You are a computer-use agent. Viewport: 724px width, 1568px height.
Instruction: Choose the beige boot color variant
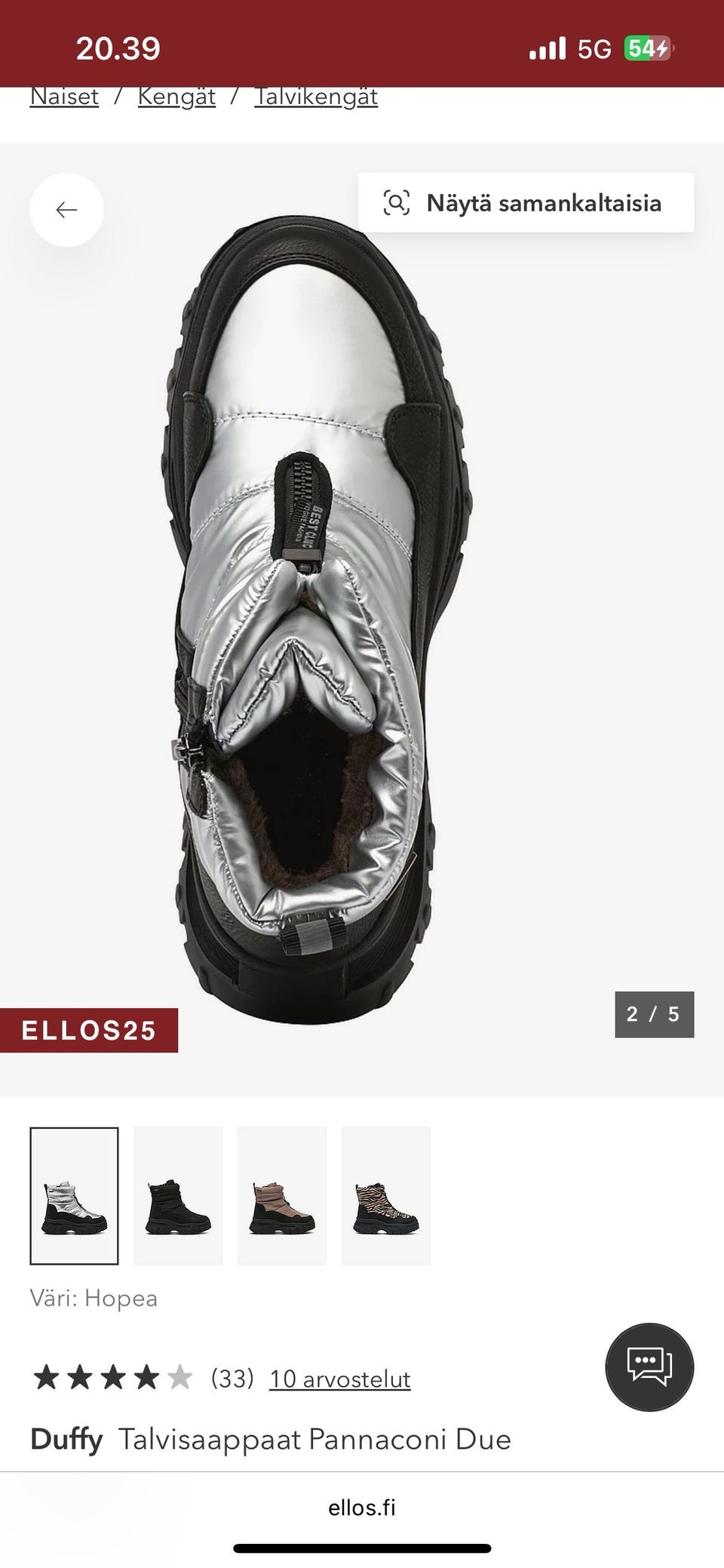pyautogui.click(x=282, y=1196)
